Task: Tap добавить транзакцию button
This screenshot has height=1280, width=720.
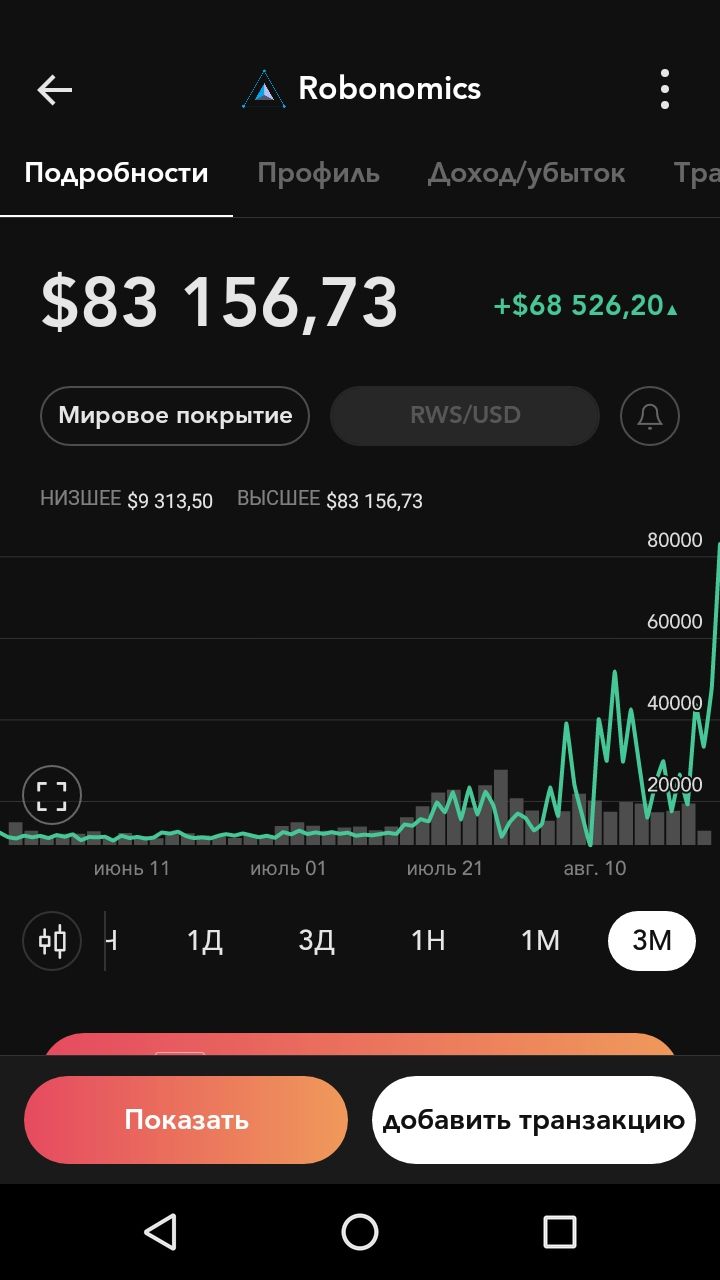Action: (x=534, y=1120)
